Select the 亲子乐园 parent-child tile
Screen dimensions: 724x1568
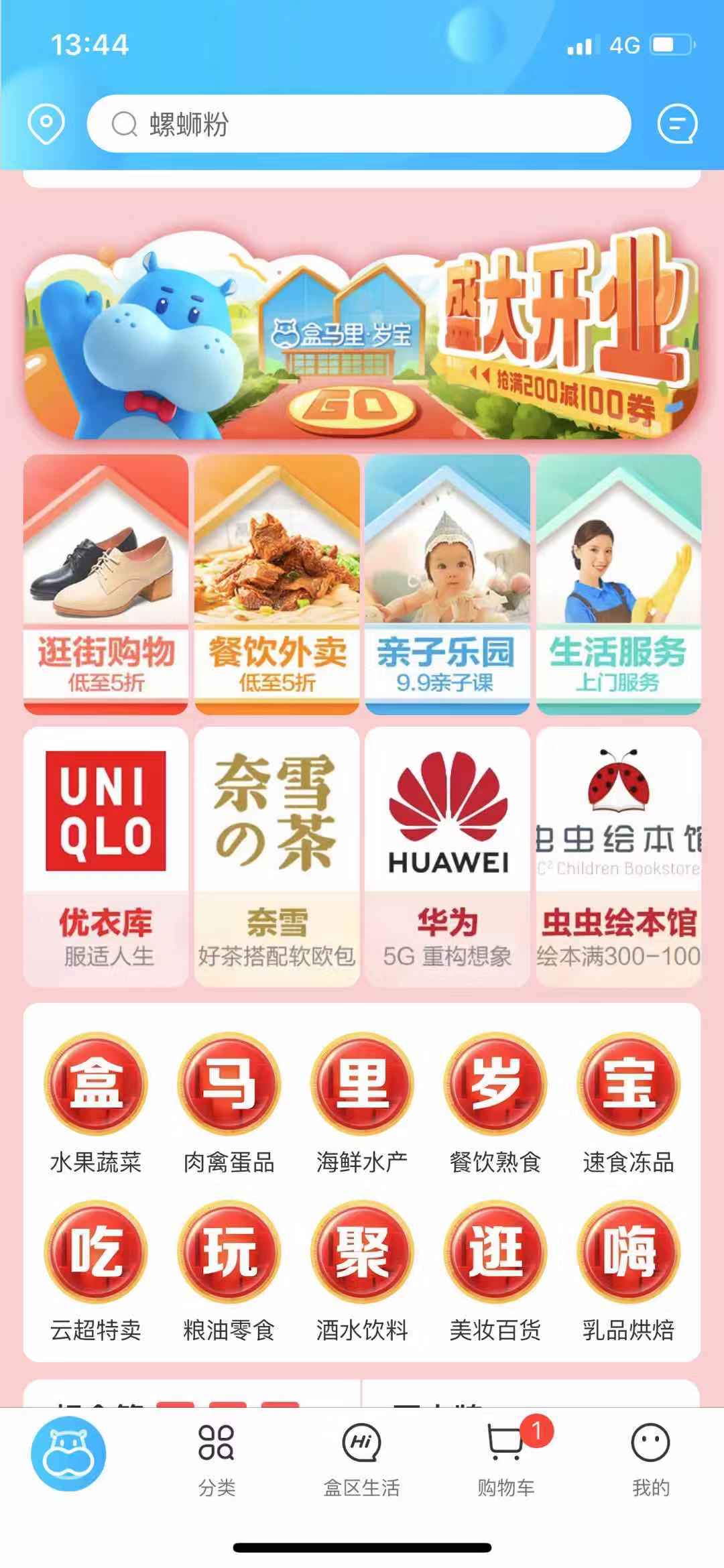(447, 583)
